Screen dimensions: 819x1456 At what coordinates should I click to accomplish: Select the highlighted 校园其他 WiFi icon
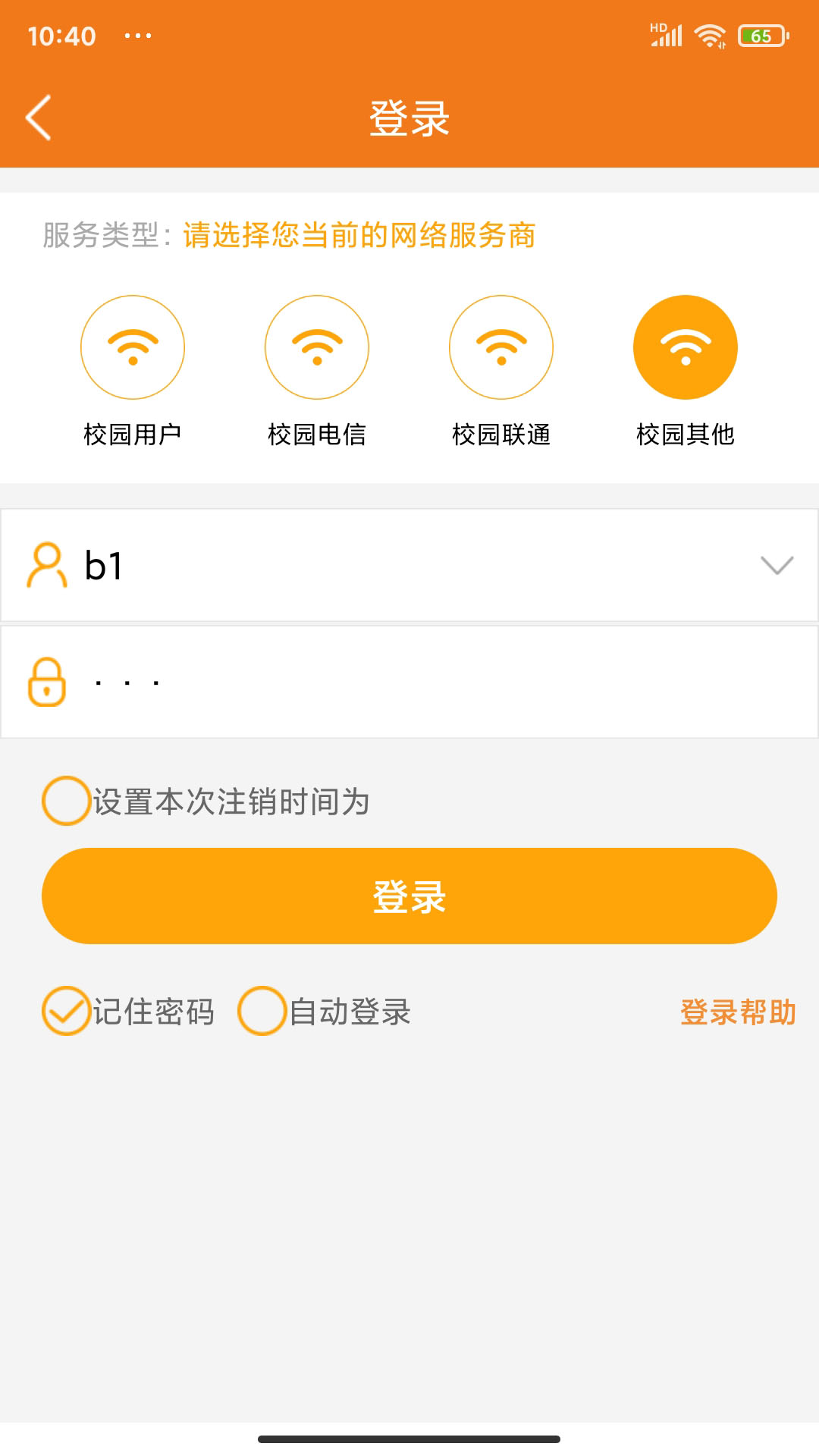[x=685, y=347]
